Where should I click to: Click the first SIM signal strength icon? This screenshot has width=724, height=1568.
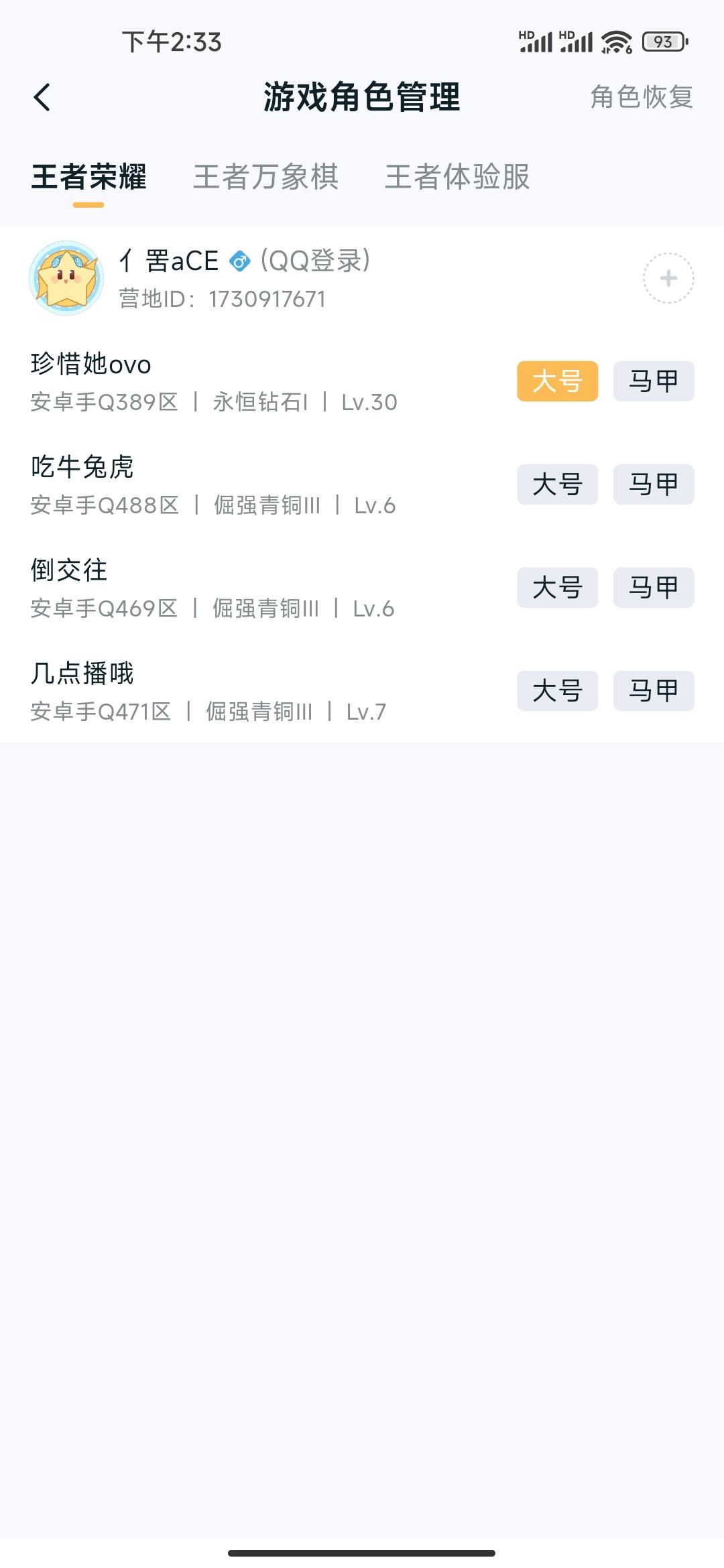click(x=536, y=42)
